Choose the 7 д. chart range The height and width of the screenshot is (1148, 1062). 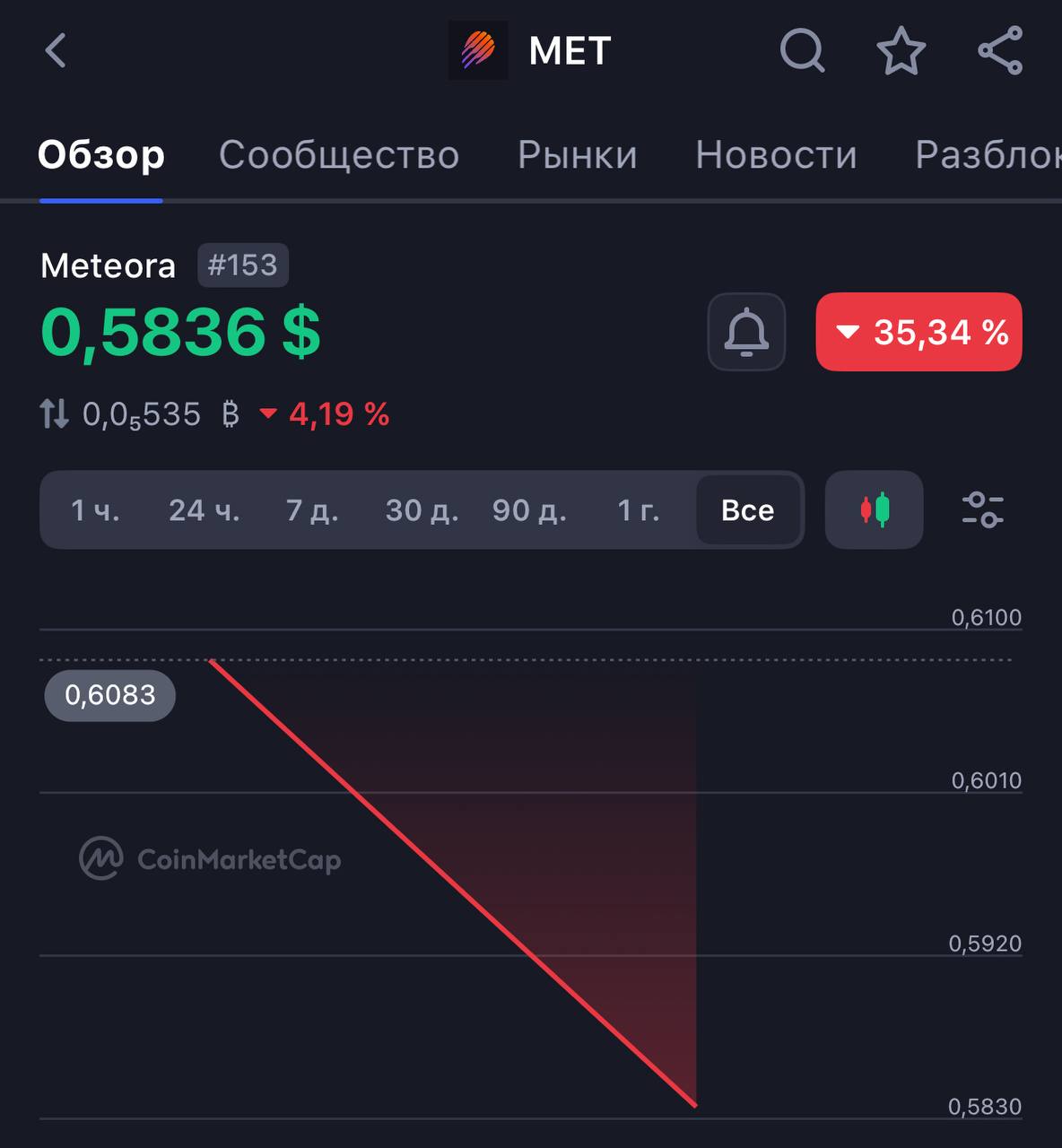click(x=312, y=510)
